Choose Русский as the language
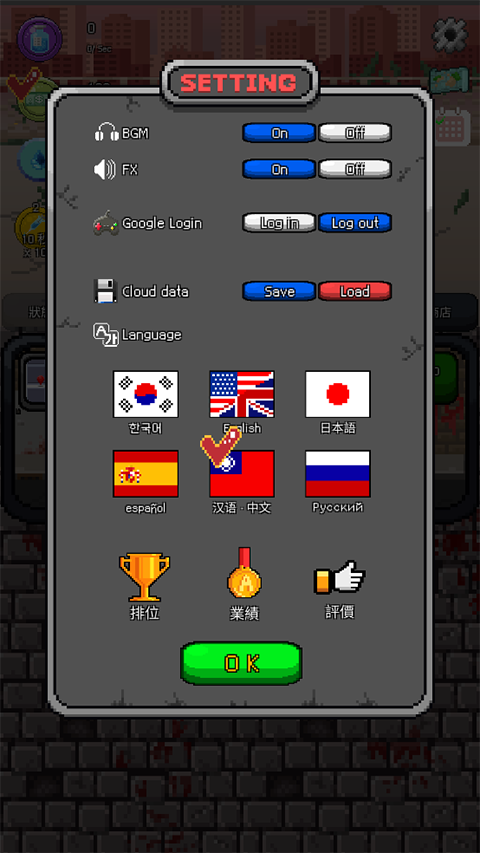The height and width of the screenshot is (853, 480). click(337, 473)
